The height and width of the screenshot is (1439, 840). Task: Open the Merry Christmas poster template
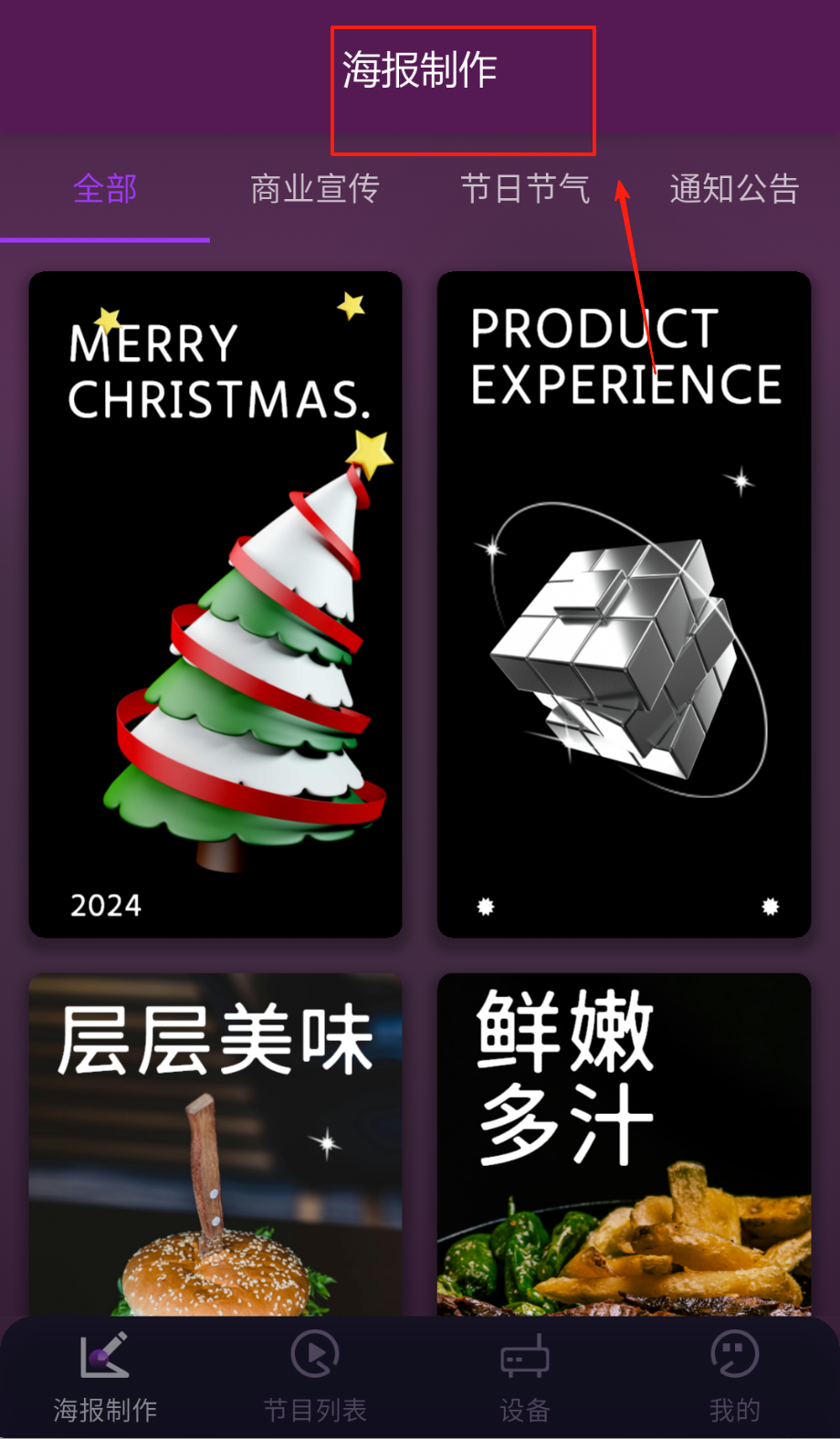[215, 604]
